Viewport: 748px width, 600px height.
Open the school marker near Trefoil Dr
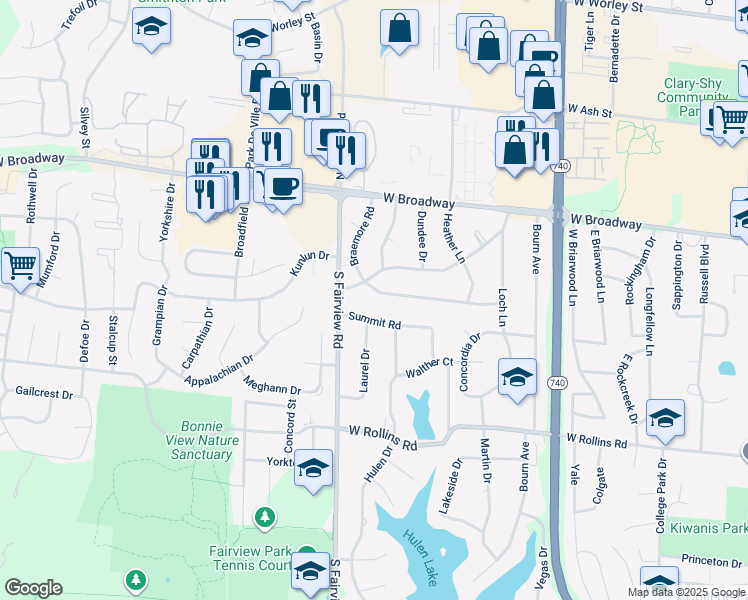(x=151, y=29)
